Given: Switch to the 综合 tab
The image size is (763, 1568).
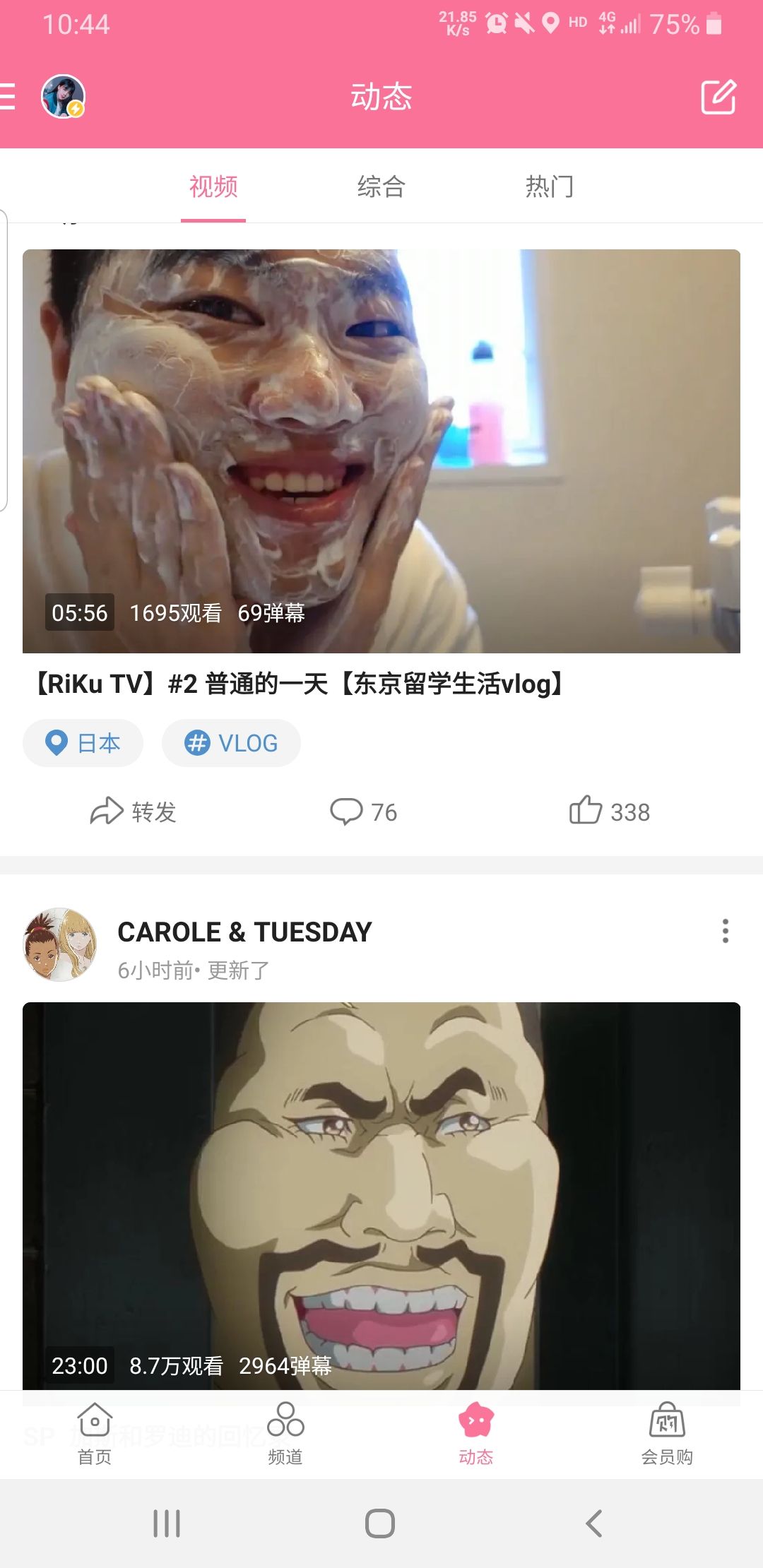Looking at the screenshot, I should 381,187.
